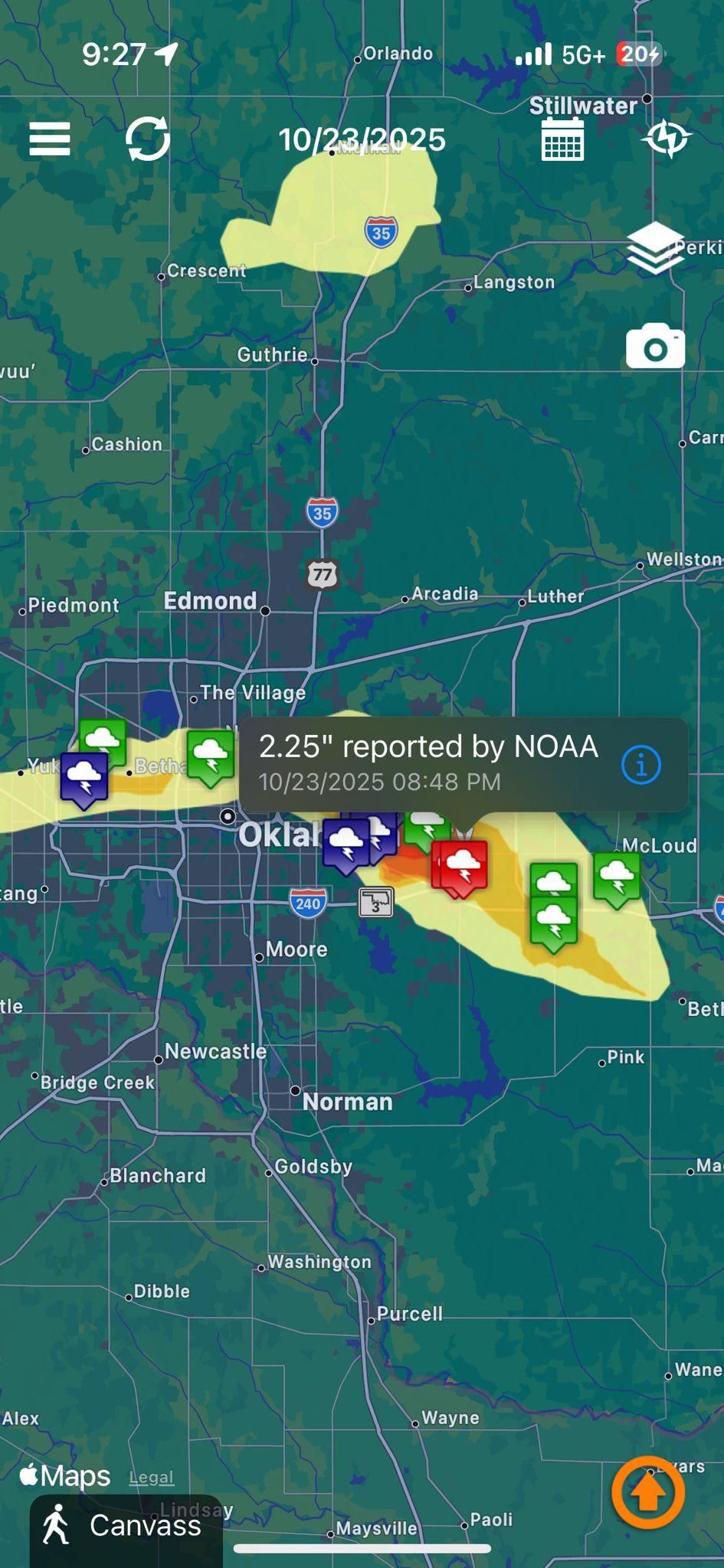Select the red storm report marker
The image size is (724, 1568).
464,866
